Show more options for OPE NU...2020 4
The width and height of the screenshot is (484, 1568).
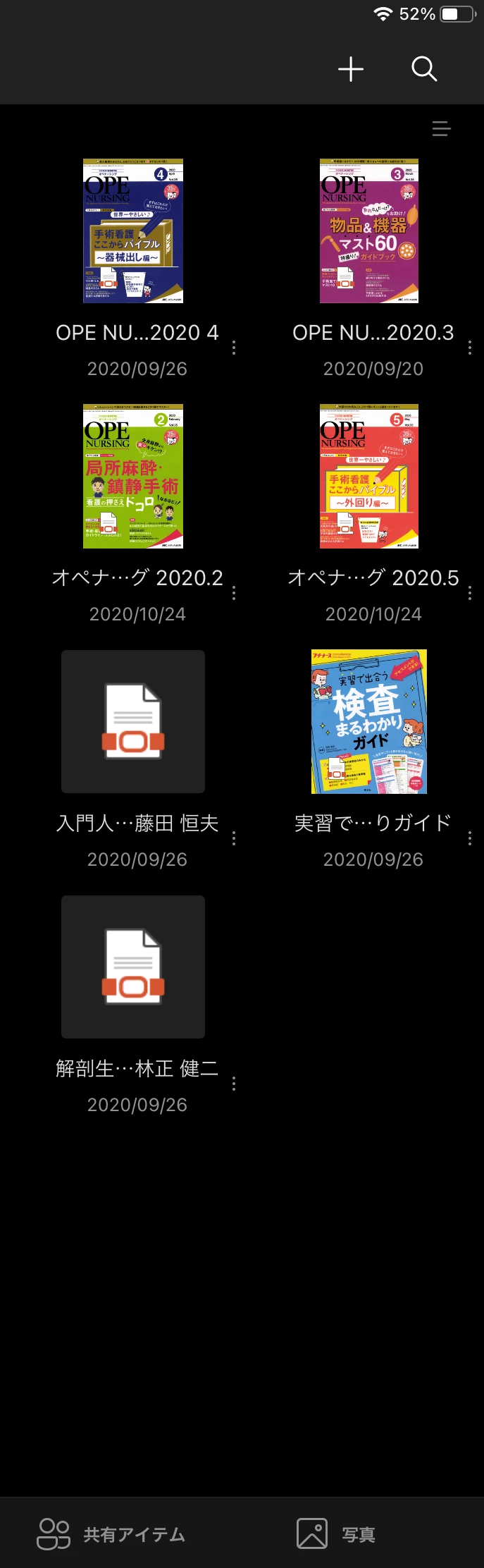(234, 347)
